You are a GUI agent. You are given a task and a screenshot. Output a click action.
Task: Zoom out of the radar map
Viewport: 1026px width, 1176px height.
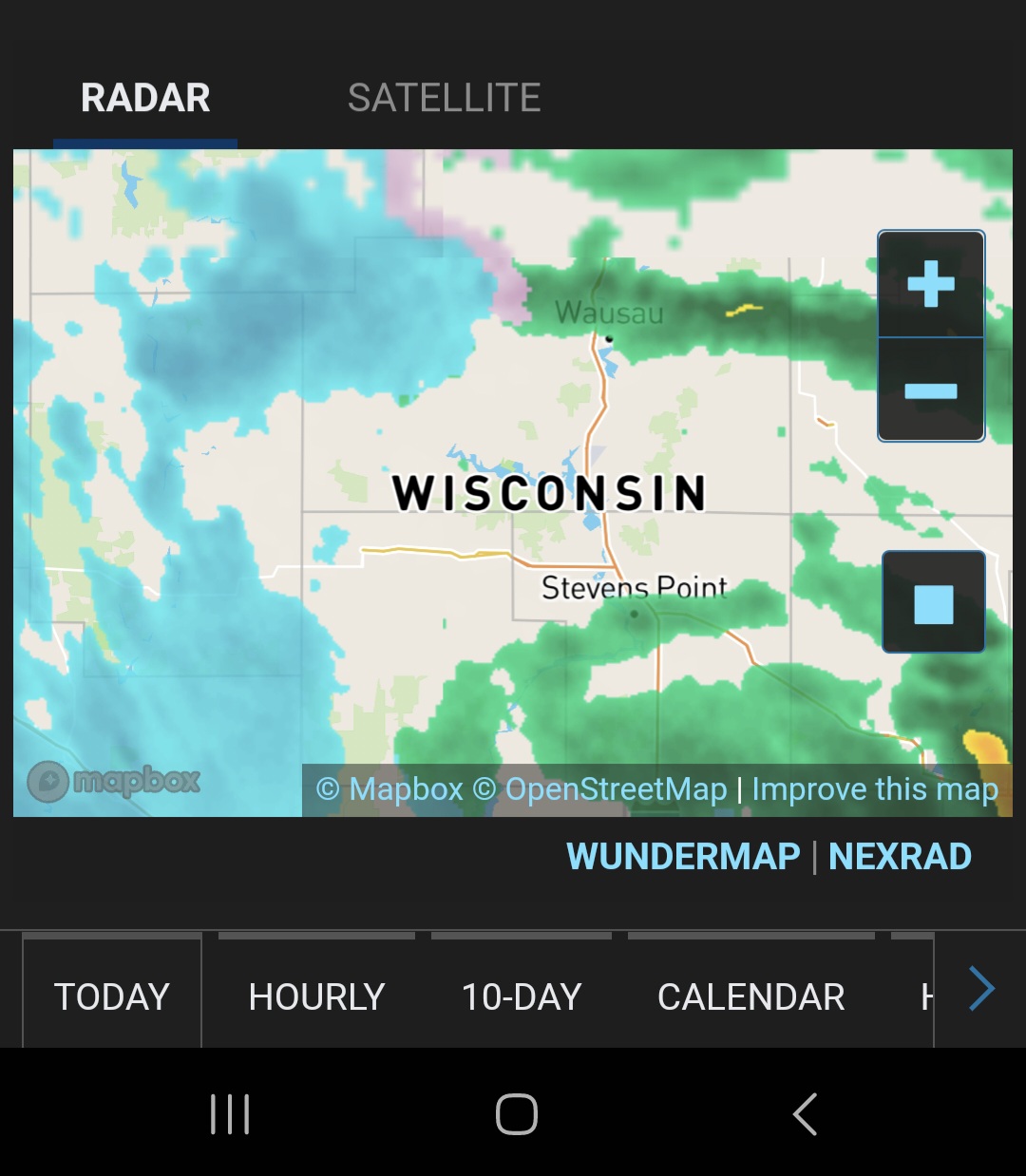coord(931,390)
